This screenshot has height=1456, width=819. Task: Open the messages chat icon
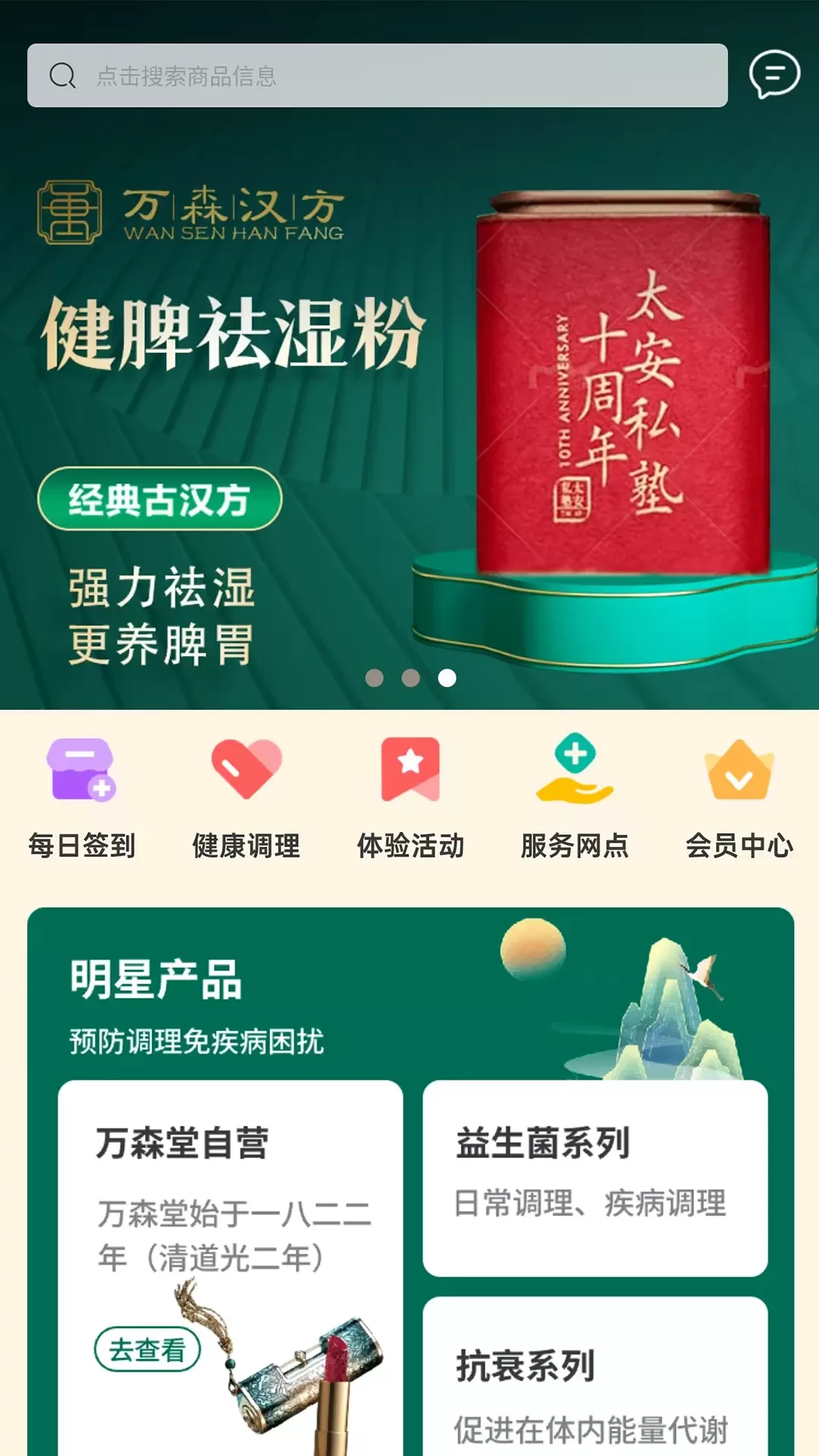774,74
